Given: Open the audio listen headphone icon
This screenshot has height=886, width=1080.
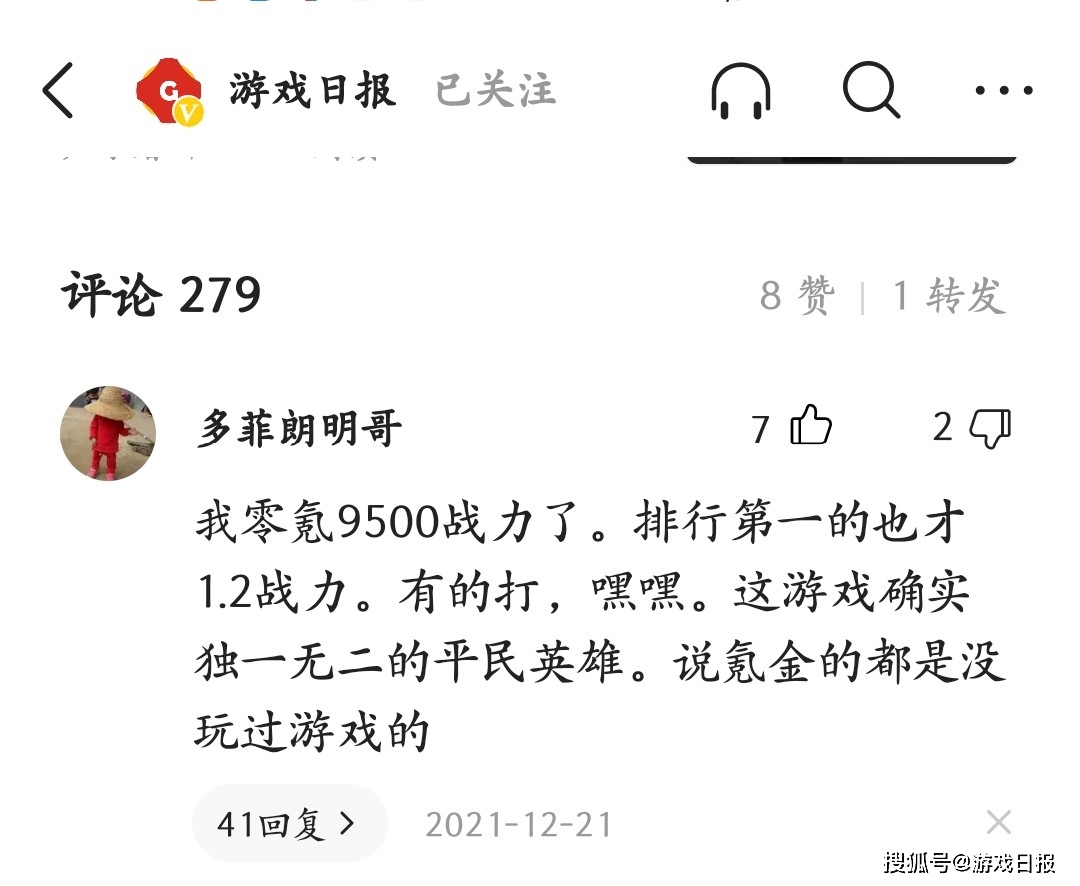Looking at the screenshot, I should pyautogui.click(x=741, y=91).
